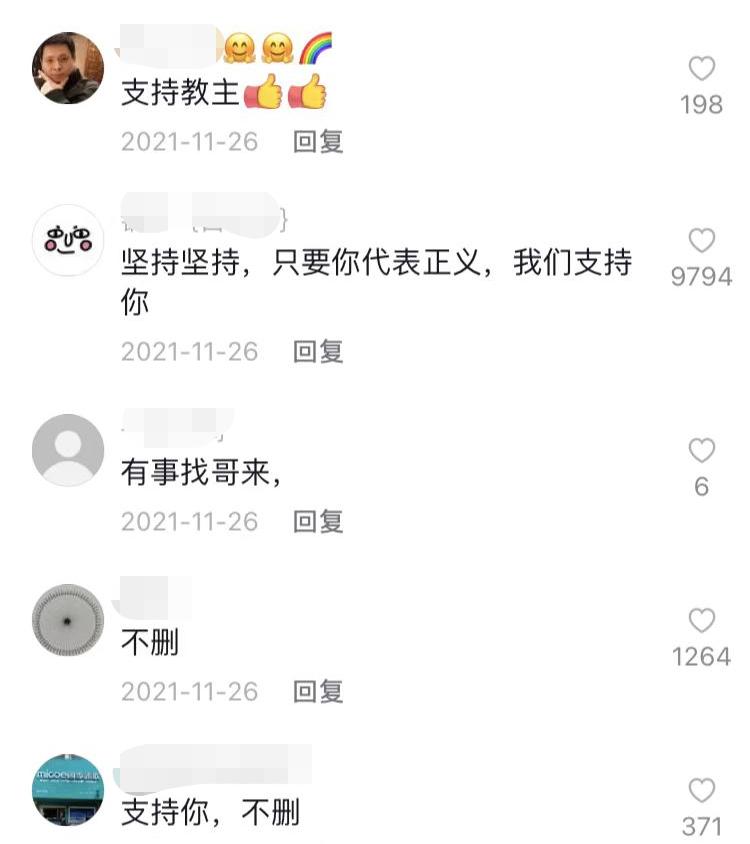This screenshot has height=844, width=750.
Task: Click the spiral-patterned round avatar
Action: [64, 622]
